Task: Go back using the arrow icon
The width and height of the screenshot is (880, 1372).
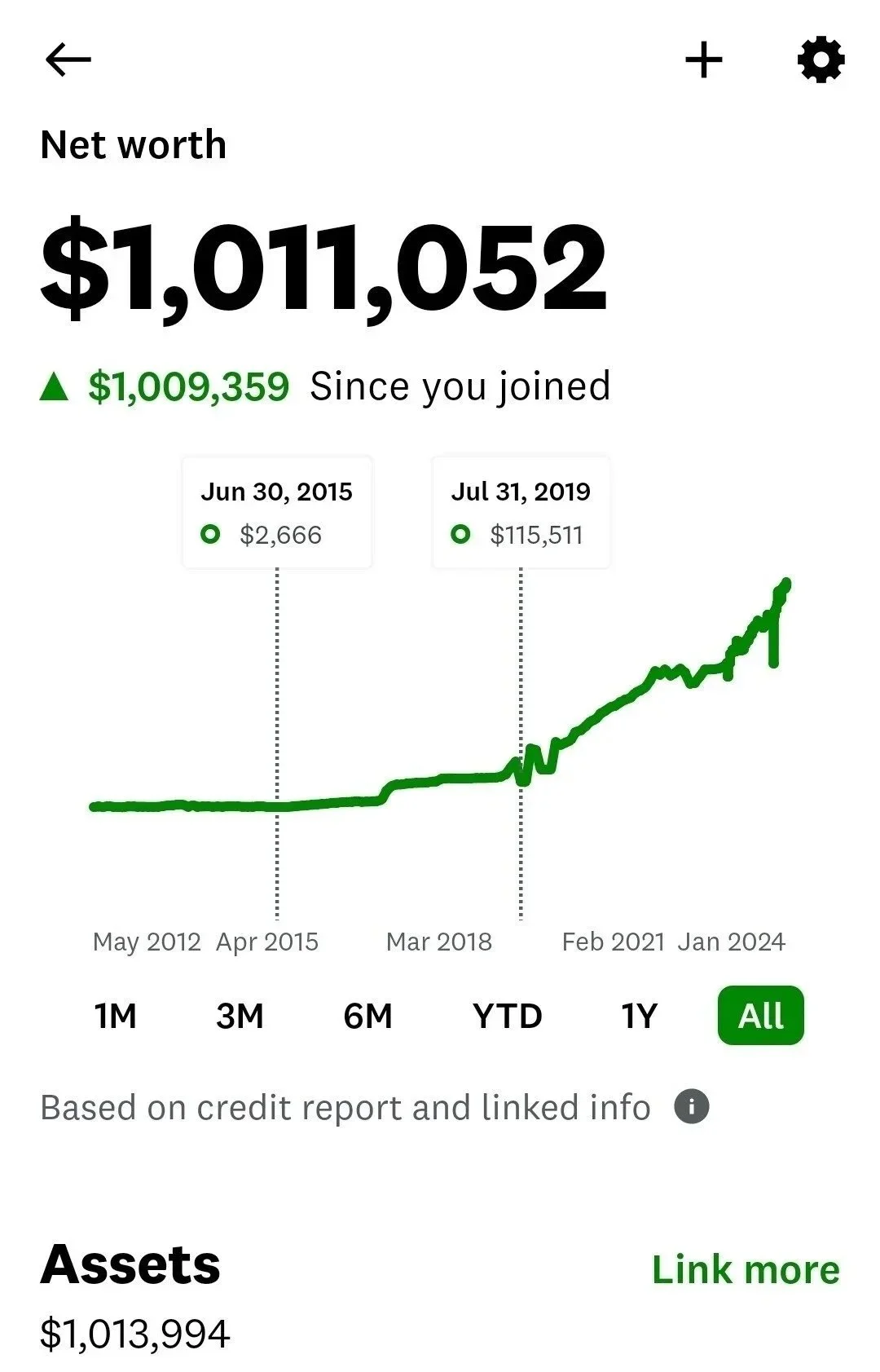Action: click(68, 60)
